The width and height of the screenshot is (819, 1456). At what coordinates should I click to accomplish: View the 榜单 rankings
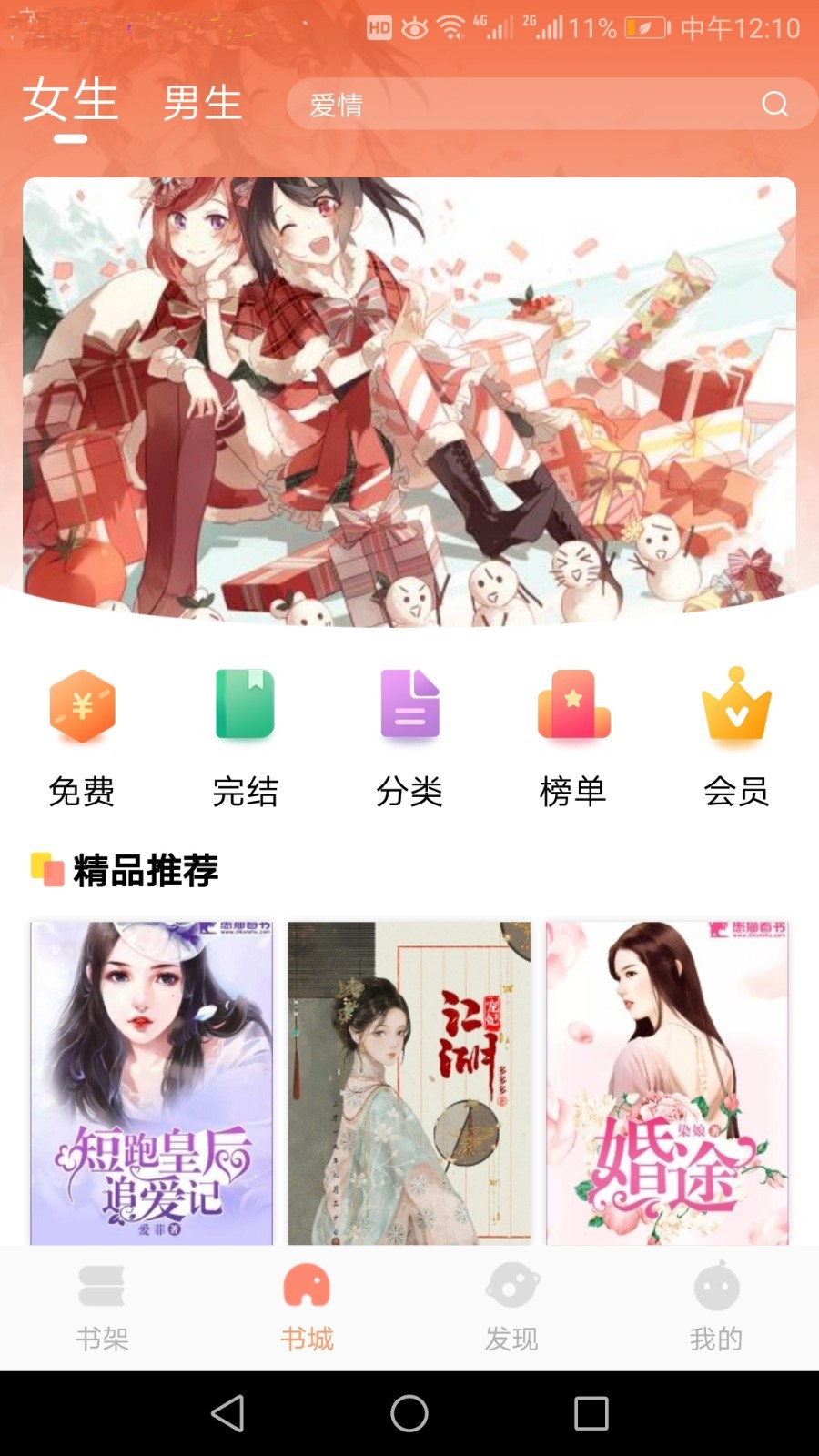[x=573, y=737]
